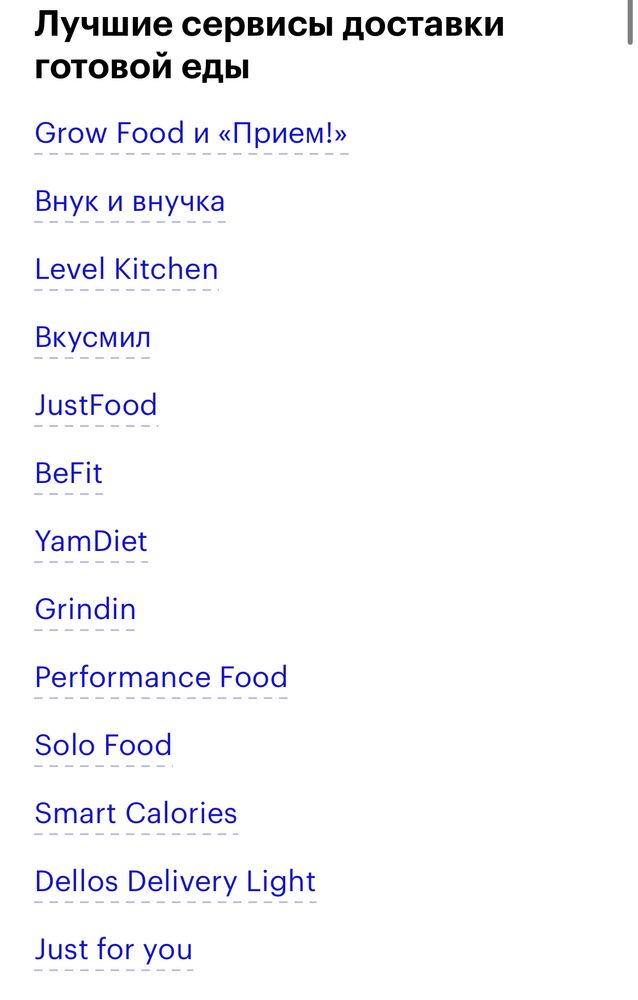Tap the Solo Food link
This screenshot has height=1000, width=638.
[103, 746]
